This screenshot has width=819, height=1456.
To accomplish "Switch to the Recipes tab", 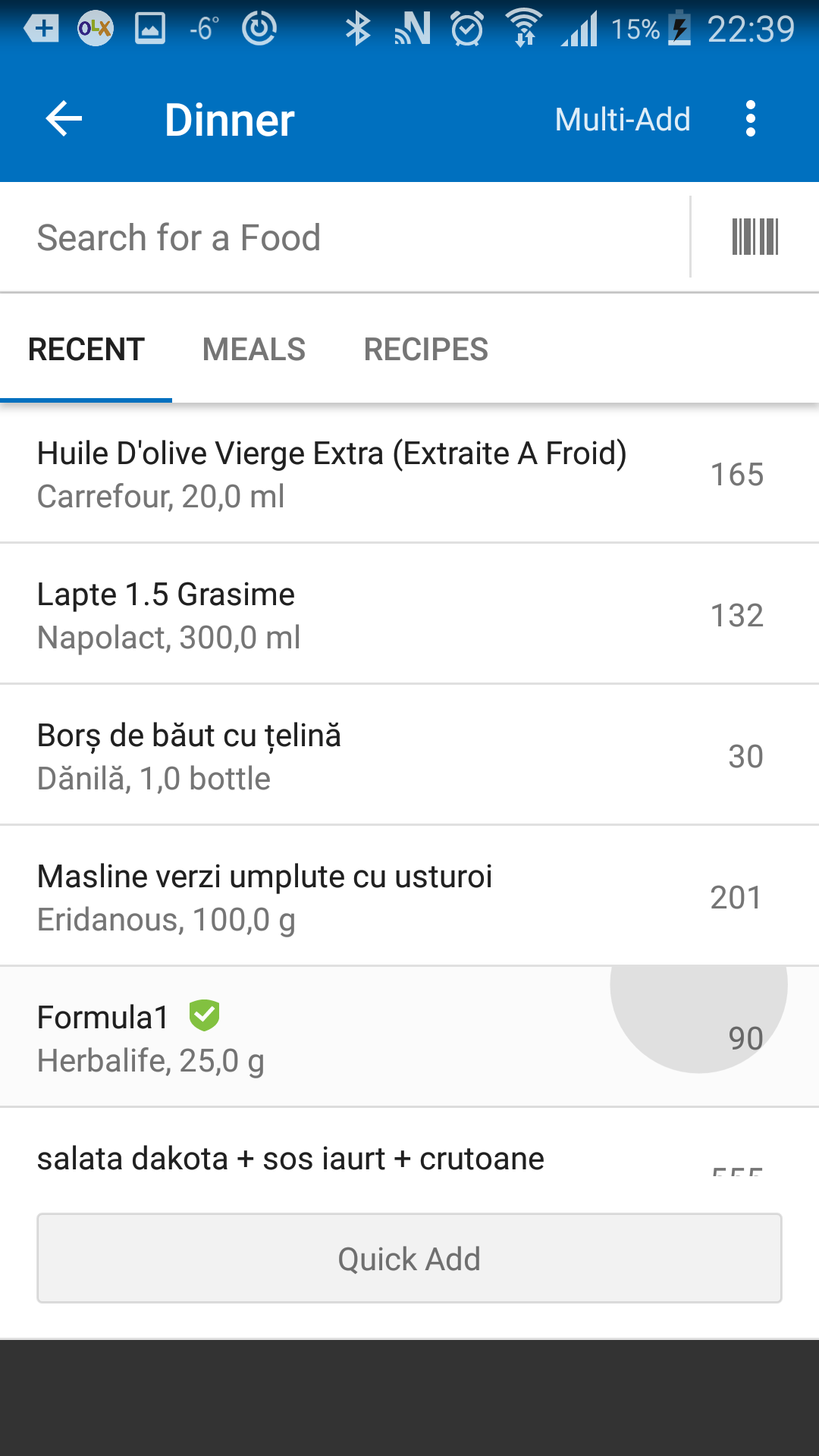I will (x=426, y=350).
